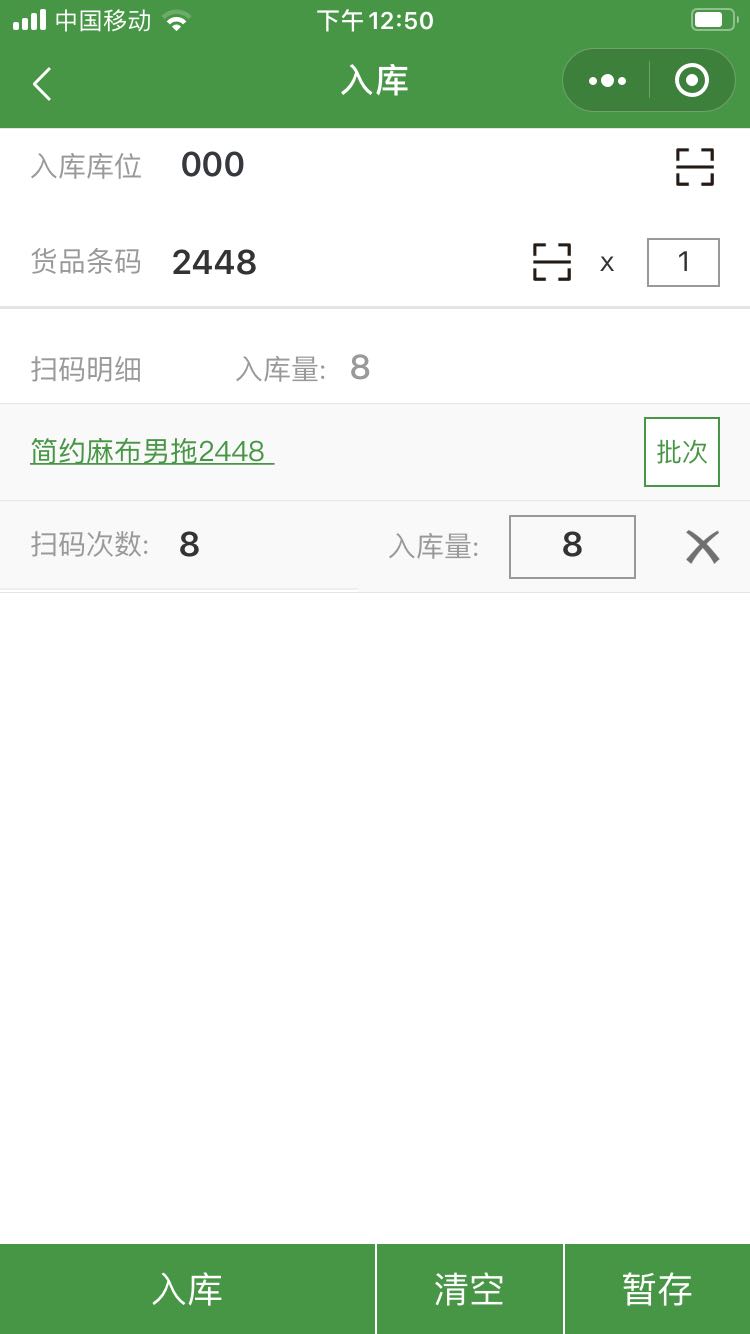Edit the multiplier quantity field after x
The image size is (750, 1334).
coord(683,262)
